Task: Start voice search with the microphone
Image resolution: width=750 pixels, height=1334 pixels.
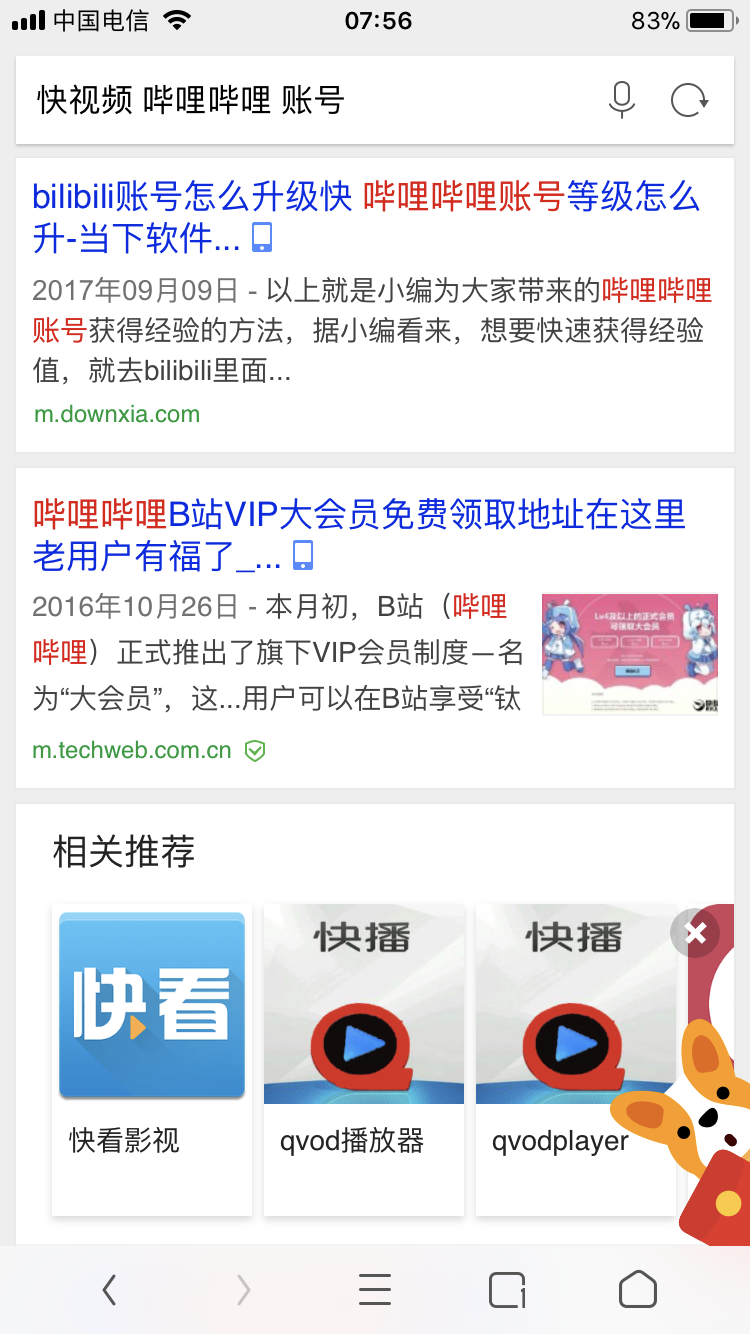Action: point(621,101)
